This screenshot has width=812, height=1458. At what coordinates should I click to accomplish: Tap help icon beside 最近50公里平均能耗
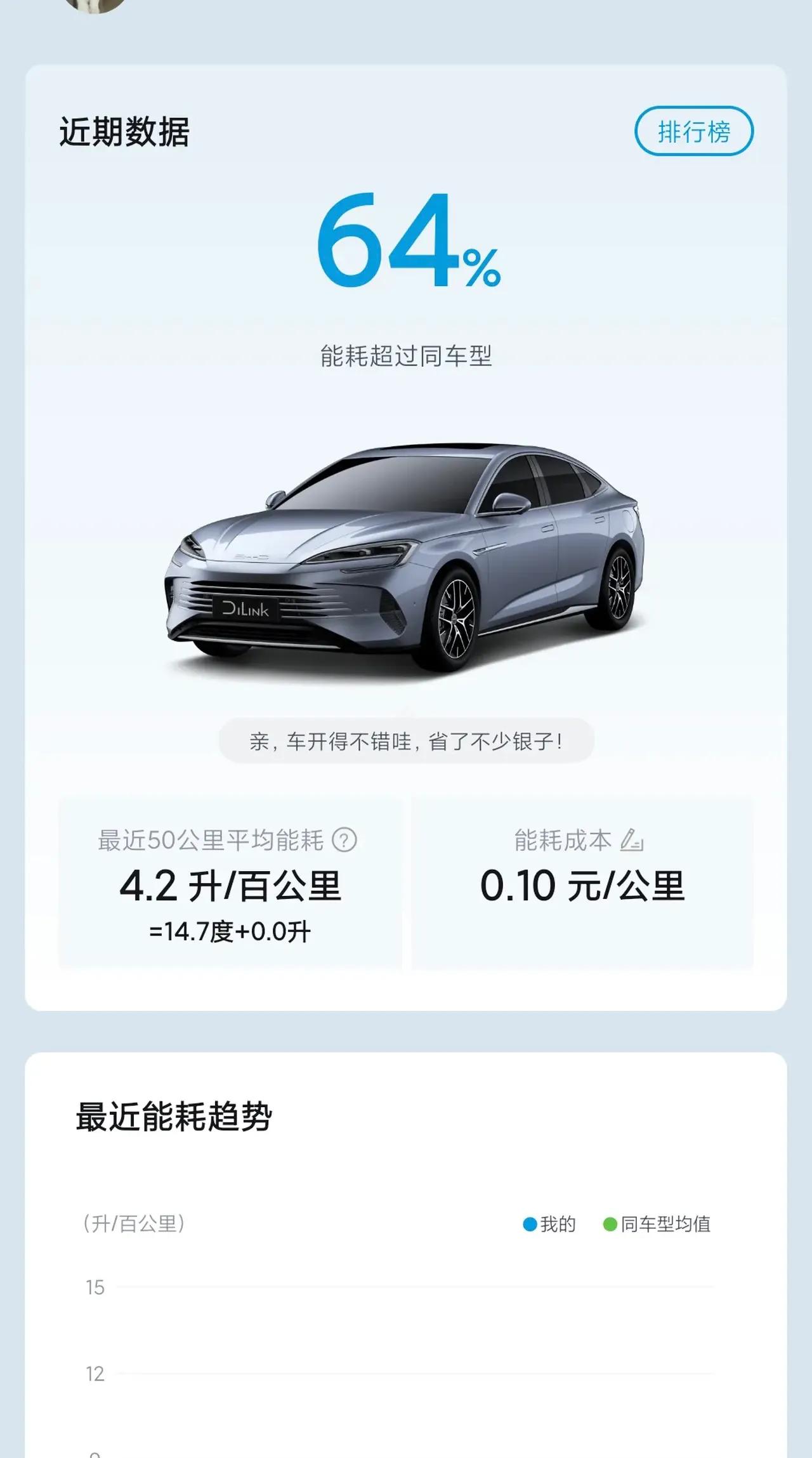(x=344, y=840)
